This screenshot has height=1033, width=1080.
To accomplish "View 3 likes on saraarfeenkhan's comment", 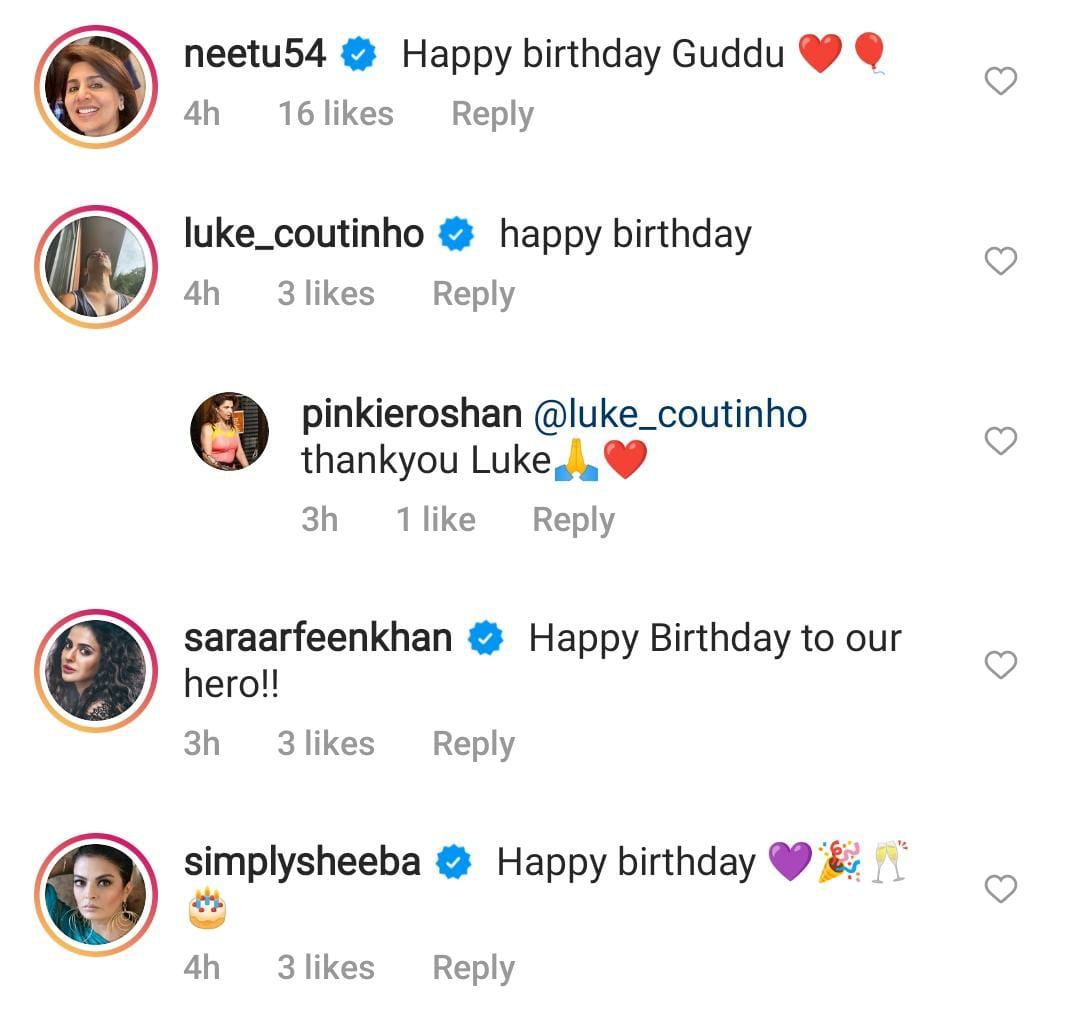I will (326, 744).
